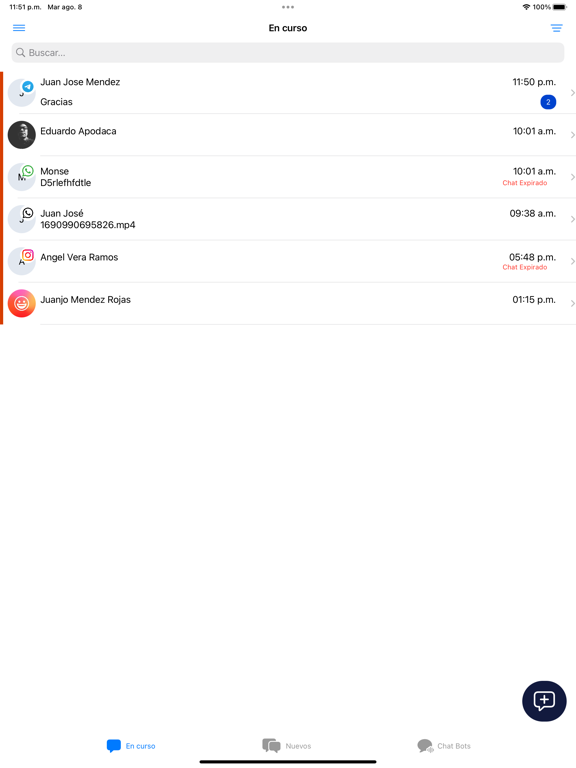Open Juan José's WhatsApp chat

pyautogui.click(x=288, y=219)
